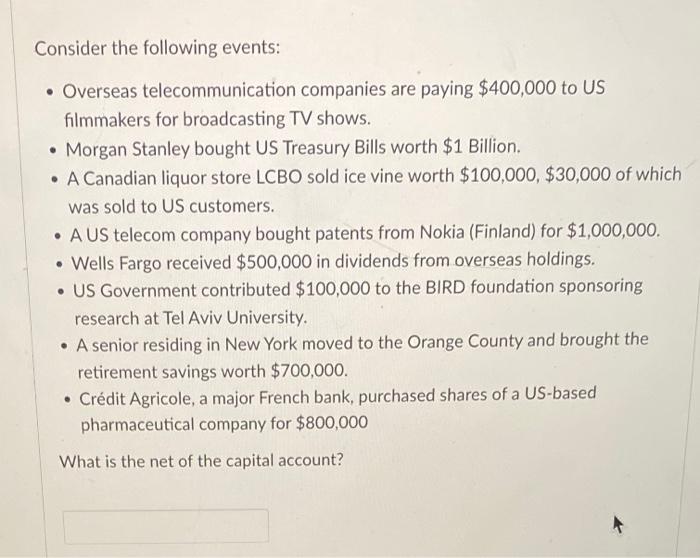Viewport: 700px width, 558px height.
Task: Tap the answer input box below the question
Action: (166, 526)
